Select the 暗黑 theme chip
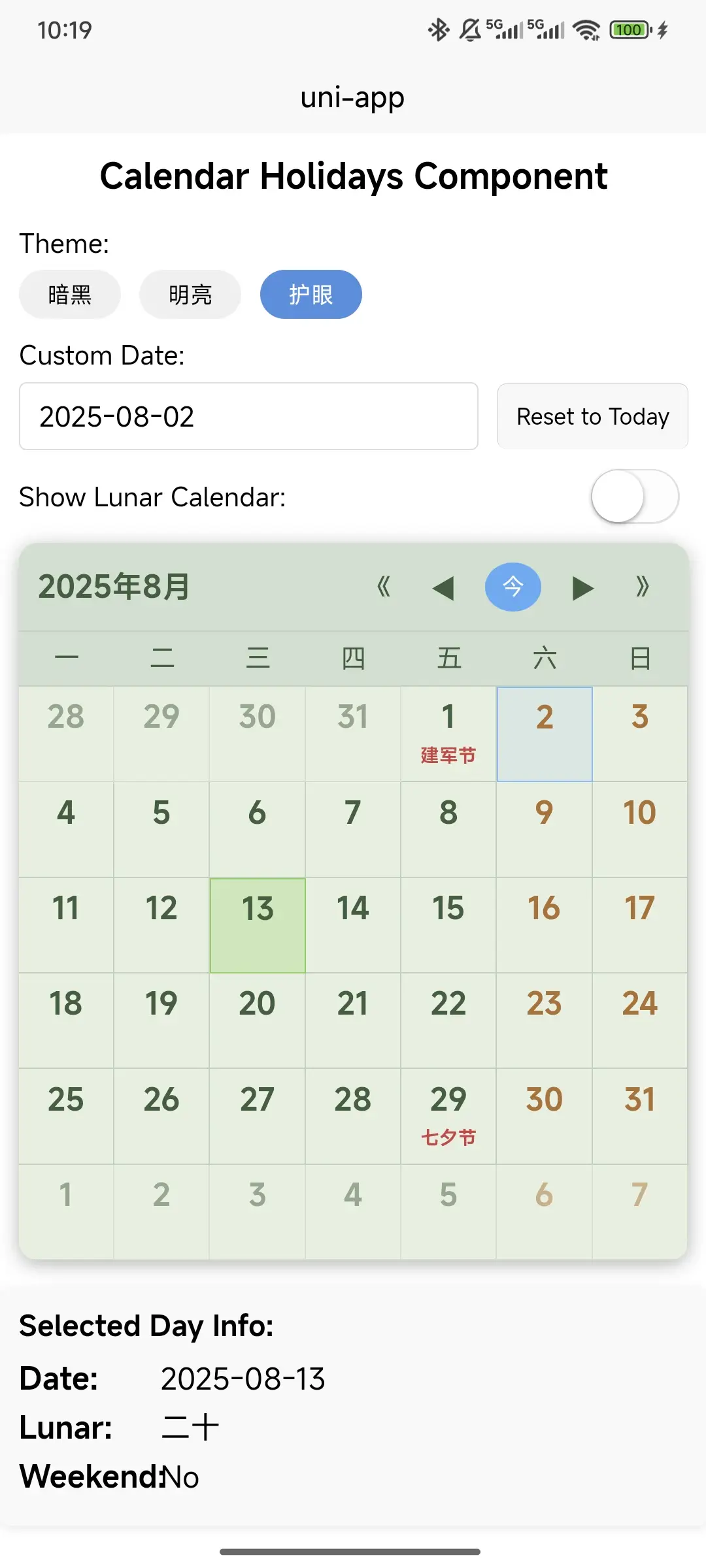The height and width of the screenshot is (1568, 706). (70, 295)
